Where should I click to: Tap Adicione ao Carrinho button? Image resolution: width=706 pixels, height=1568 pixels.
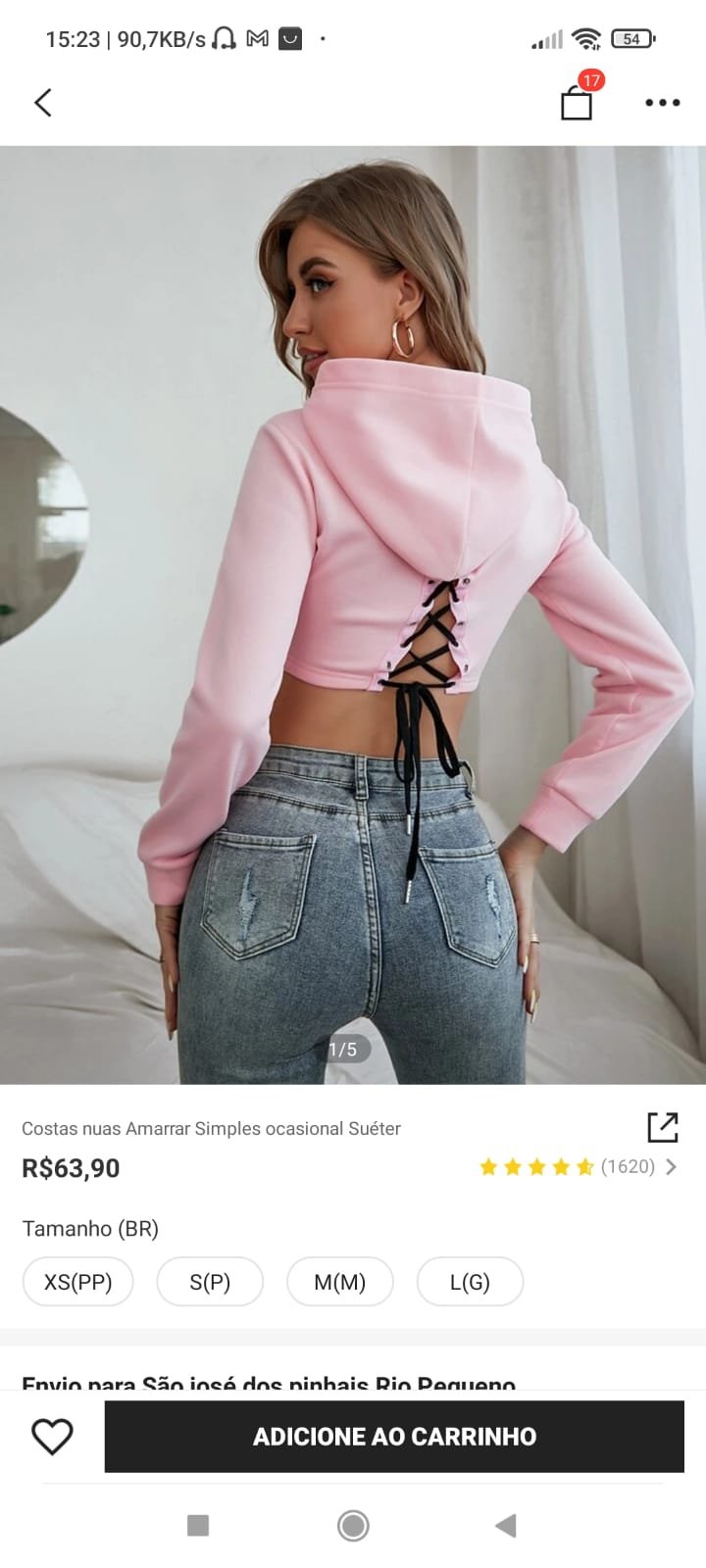point(394,1437)
